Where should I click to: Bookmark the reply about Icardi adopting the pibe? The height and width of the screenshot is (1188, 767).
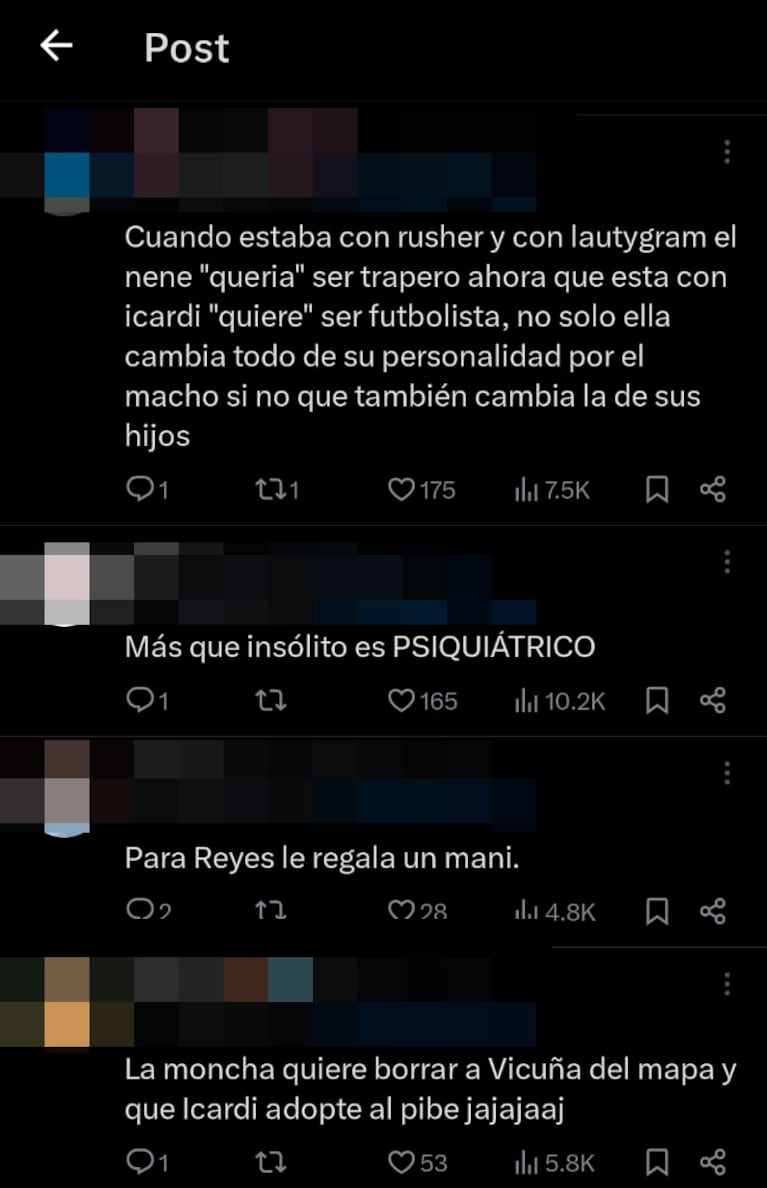657,1162
